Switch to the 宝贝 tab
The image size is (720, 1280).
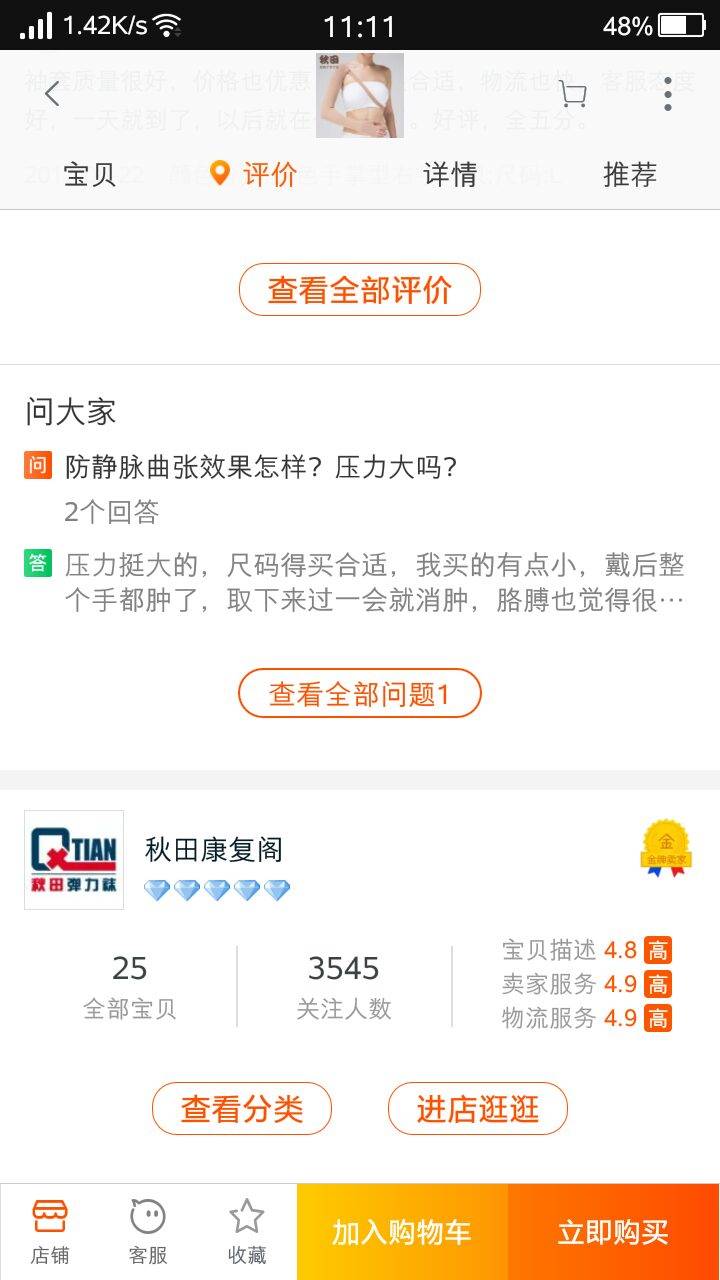pos(90,175)
